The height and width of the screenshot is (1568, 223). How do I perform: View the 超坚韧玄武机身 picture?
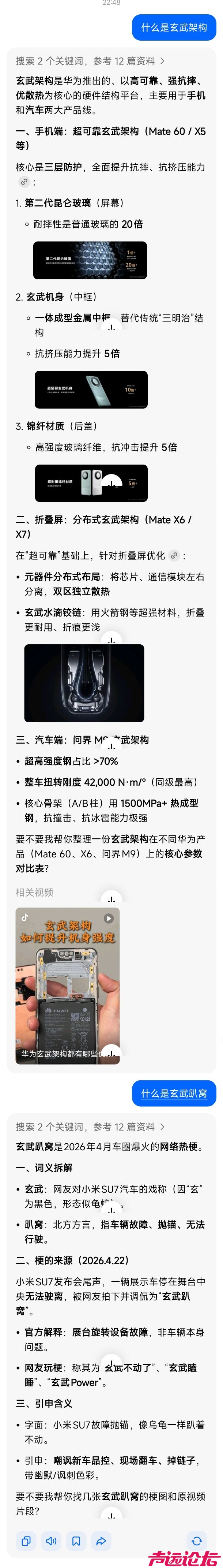coord(91,389)
